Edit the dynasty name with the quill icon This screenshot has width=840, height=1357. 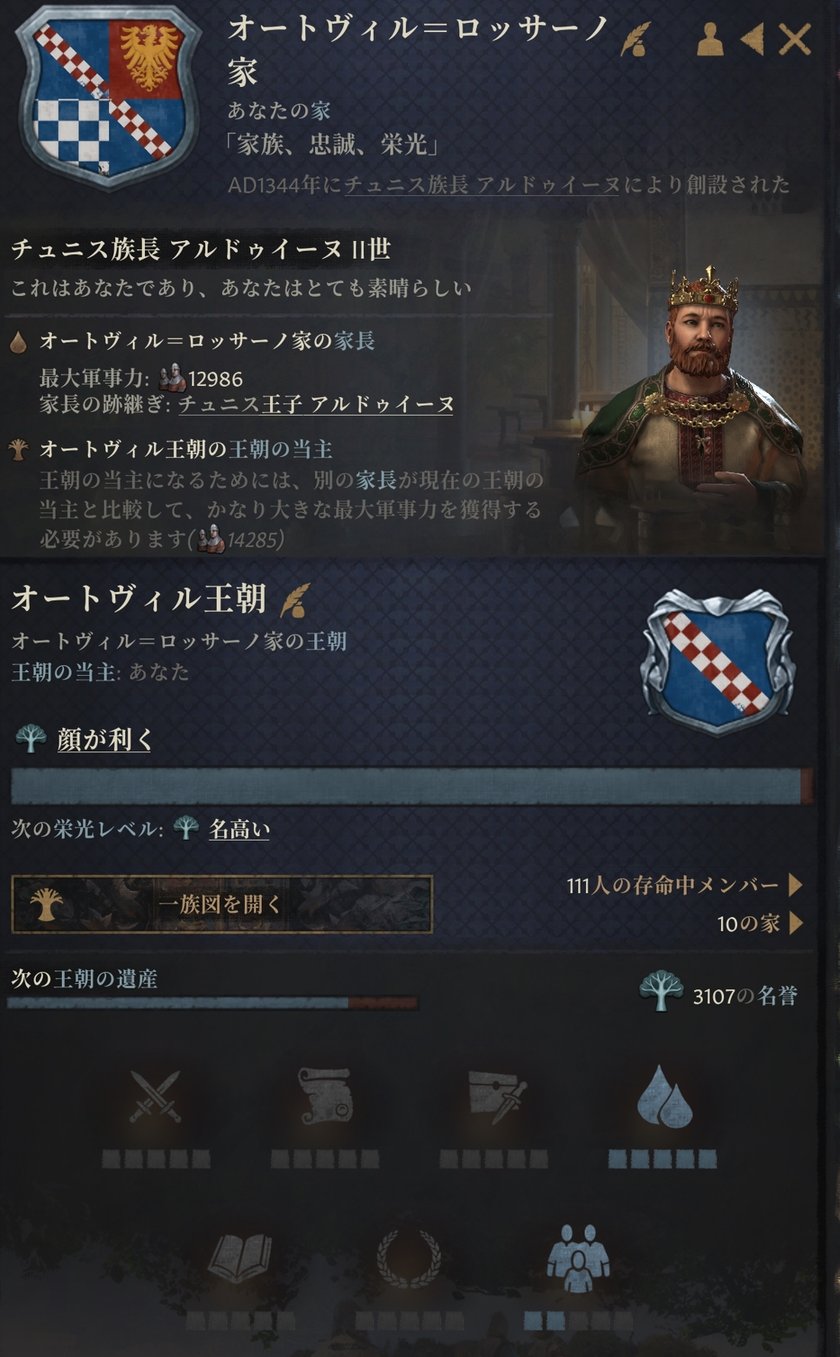click(x=295, y=599)
